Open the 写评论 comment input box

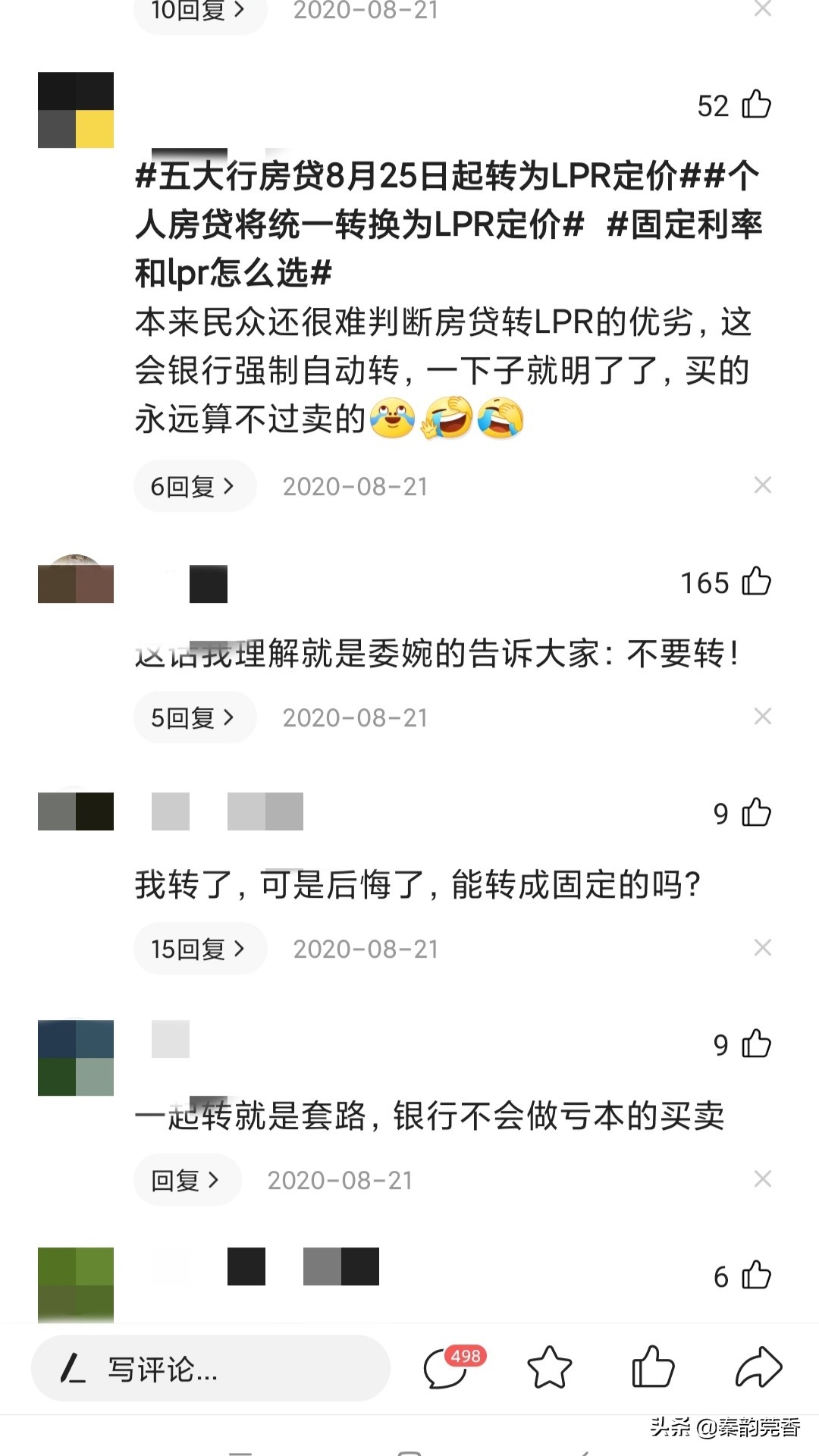click(x=210, y=1369)
